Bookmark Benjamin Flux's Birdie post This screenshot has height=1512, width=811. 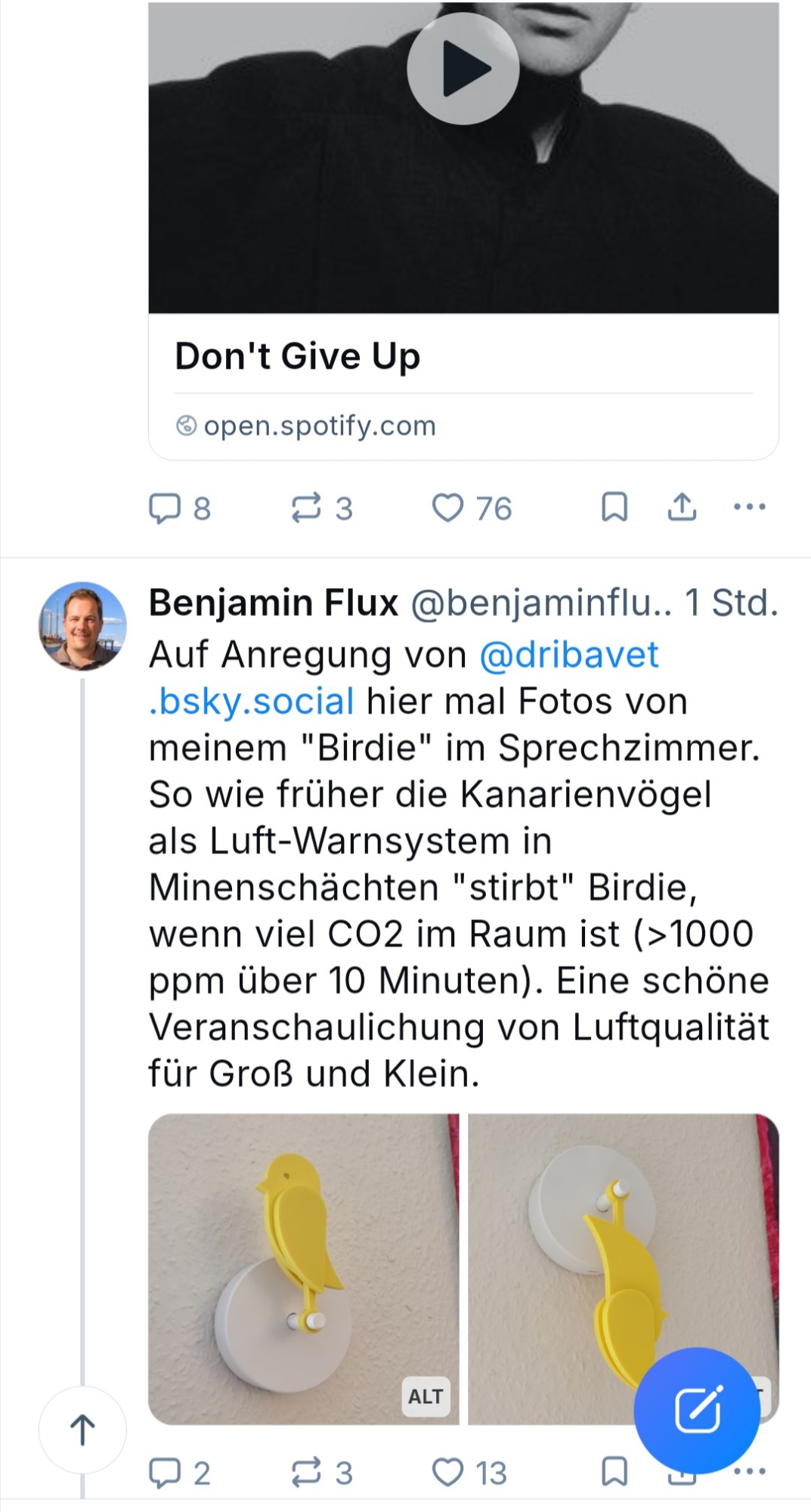pos(614,1472)
